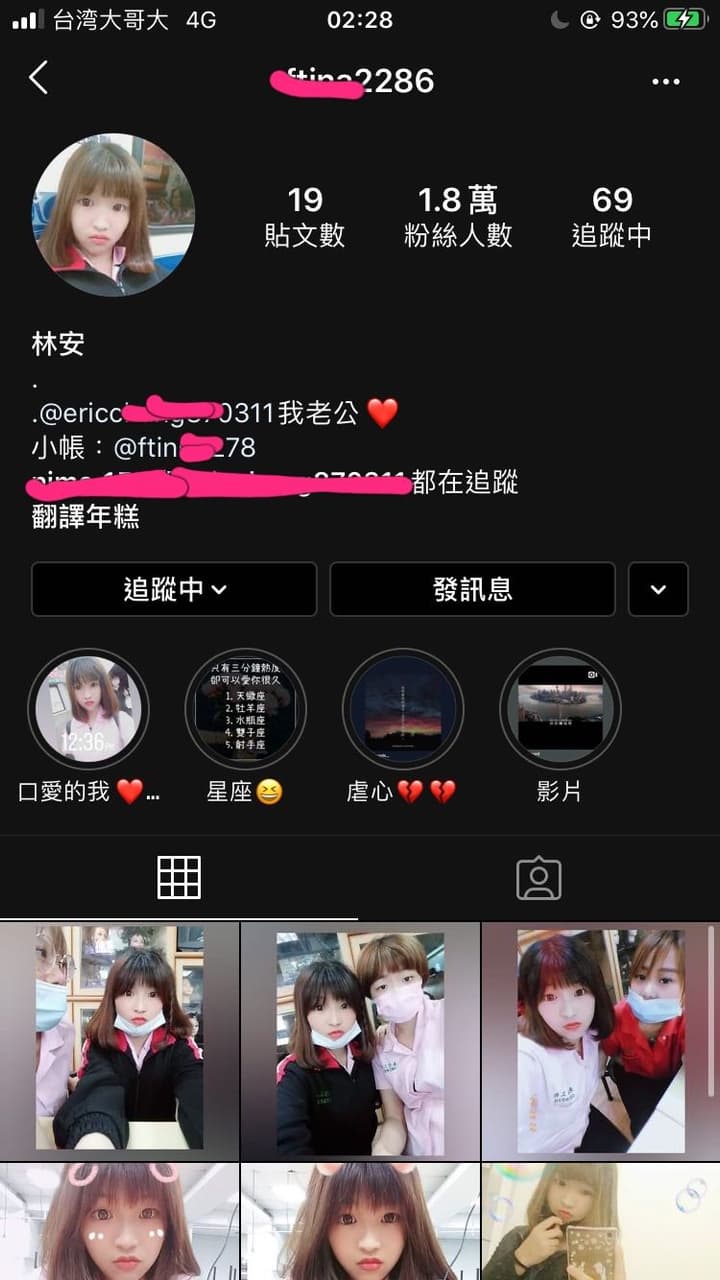Switch to the posts grid tab
Screen dimensions: 720x1280
(179, 878)
